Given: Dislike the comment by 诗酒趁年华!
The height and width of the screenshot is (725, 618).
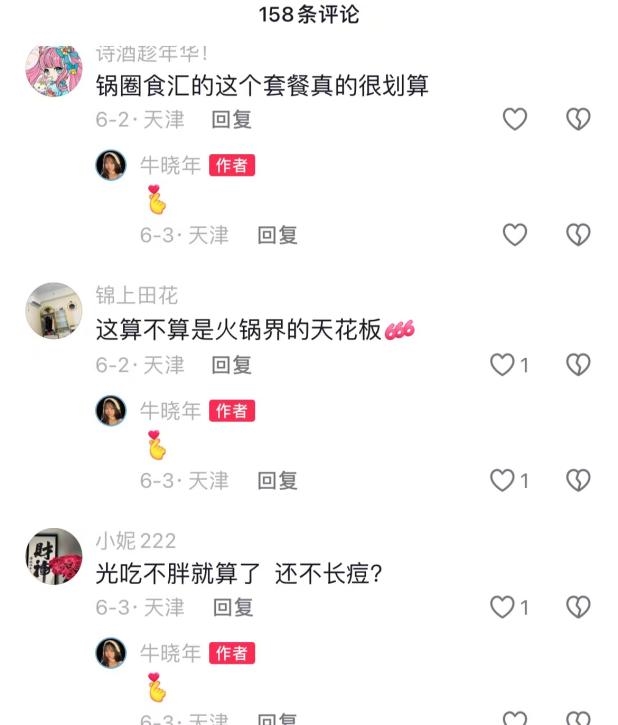Looking at the screenshot, I should point(578,120).
